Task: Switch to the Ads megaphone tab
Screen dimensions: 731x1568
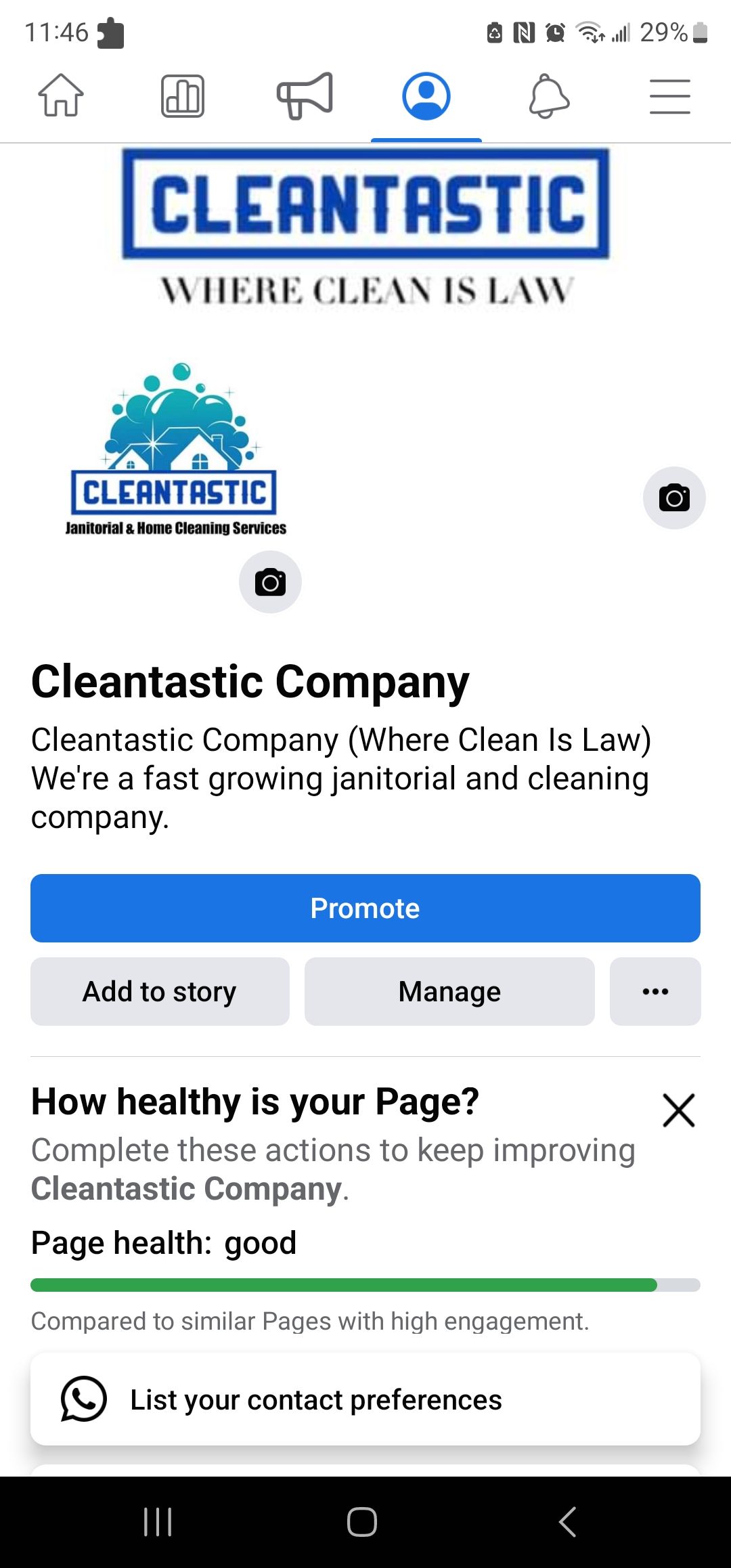Action: tap(305, 96)
